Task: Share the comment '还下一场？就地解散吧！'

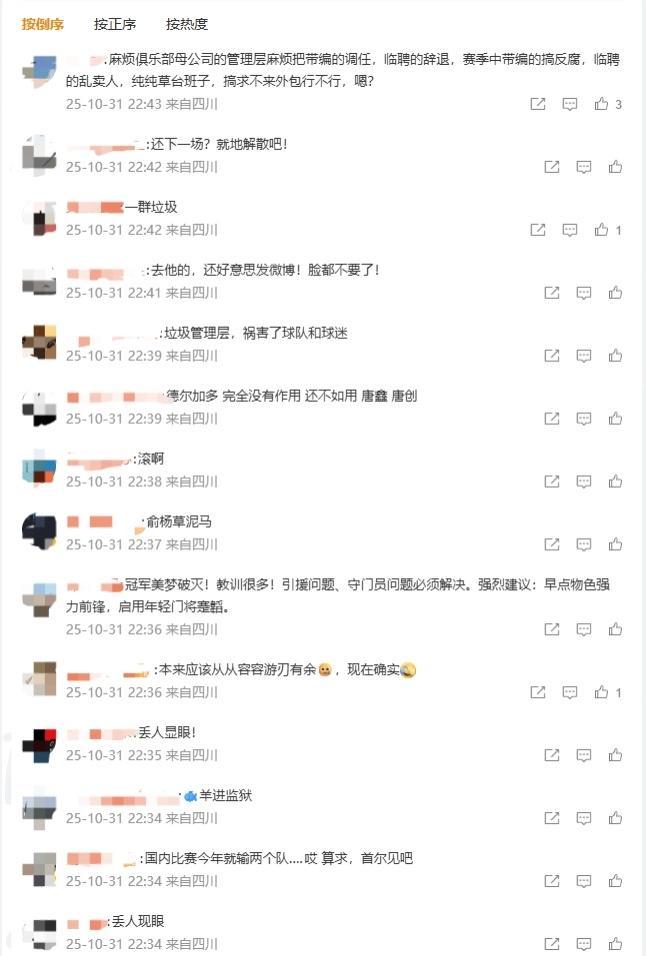Action: (x=551, y=167)
